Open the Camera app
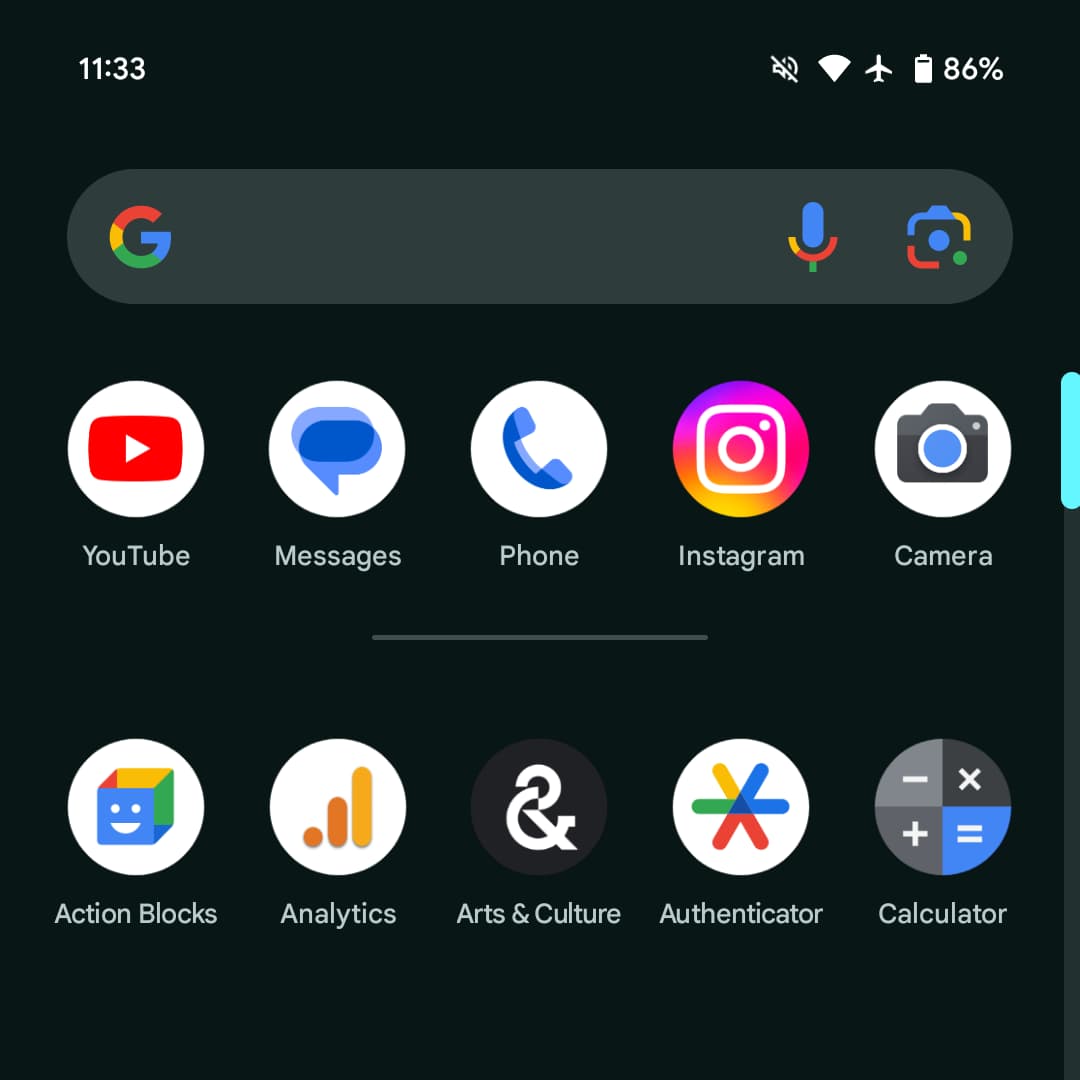 (x=943, y=449)
